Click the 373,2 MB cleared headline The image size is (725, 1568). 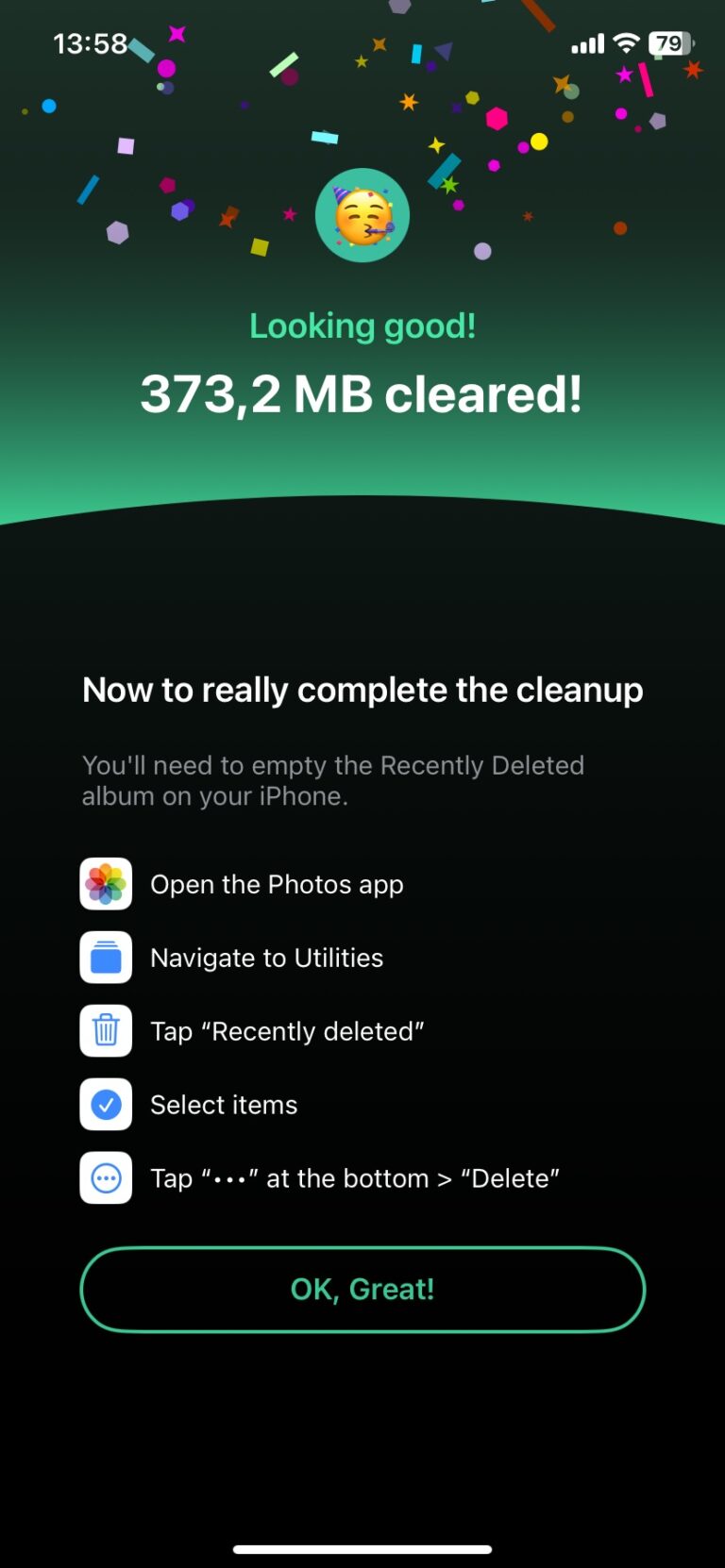pos(362,393)
